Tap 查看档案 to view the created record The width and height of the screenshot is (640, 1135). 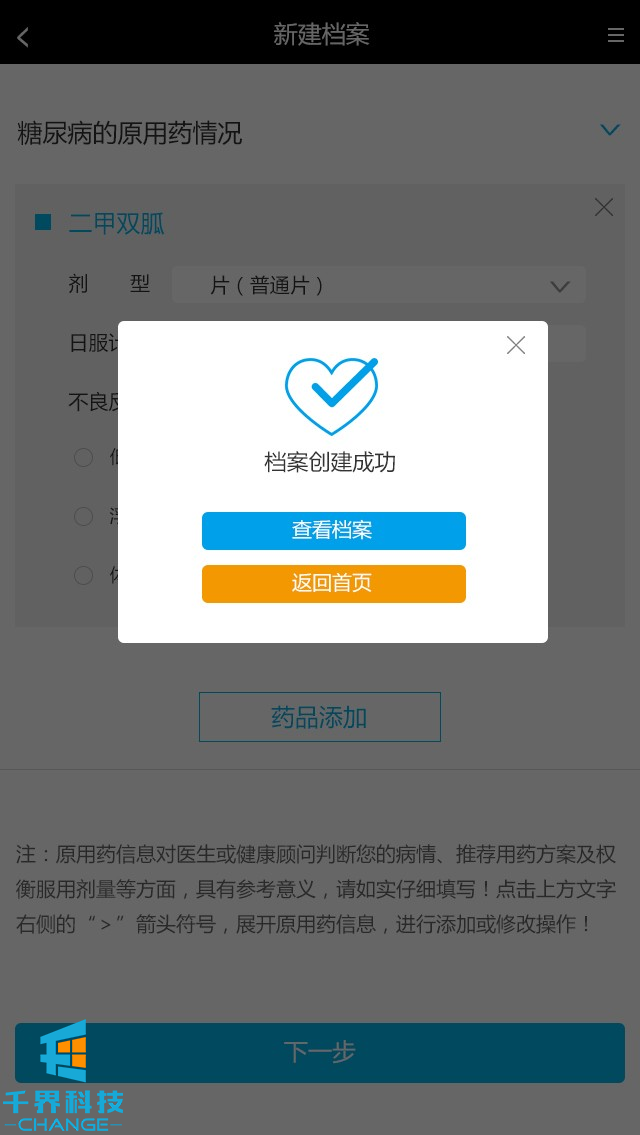pyautogui.click(x=333, y=531)
